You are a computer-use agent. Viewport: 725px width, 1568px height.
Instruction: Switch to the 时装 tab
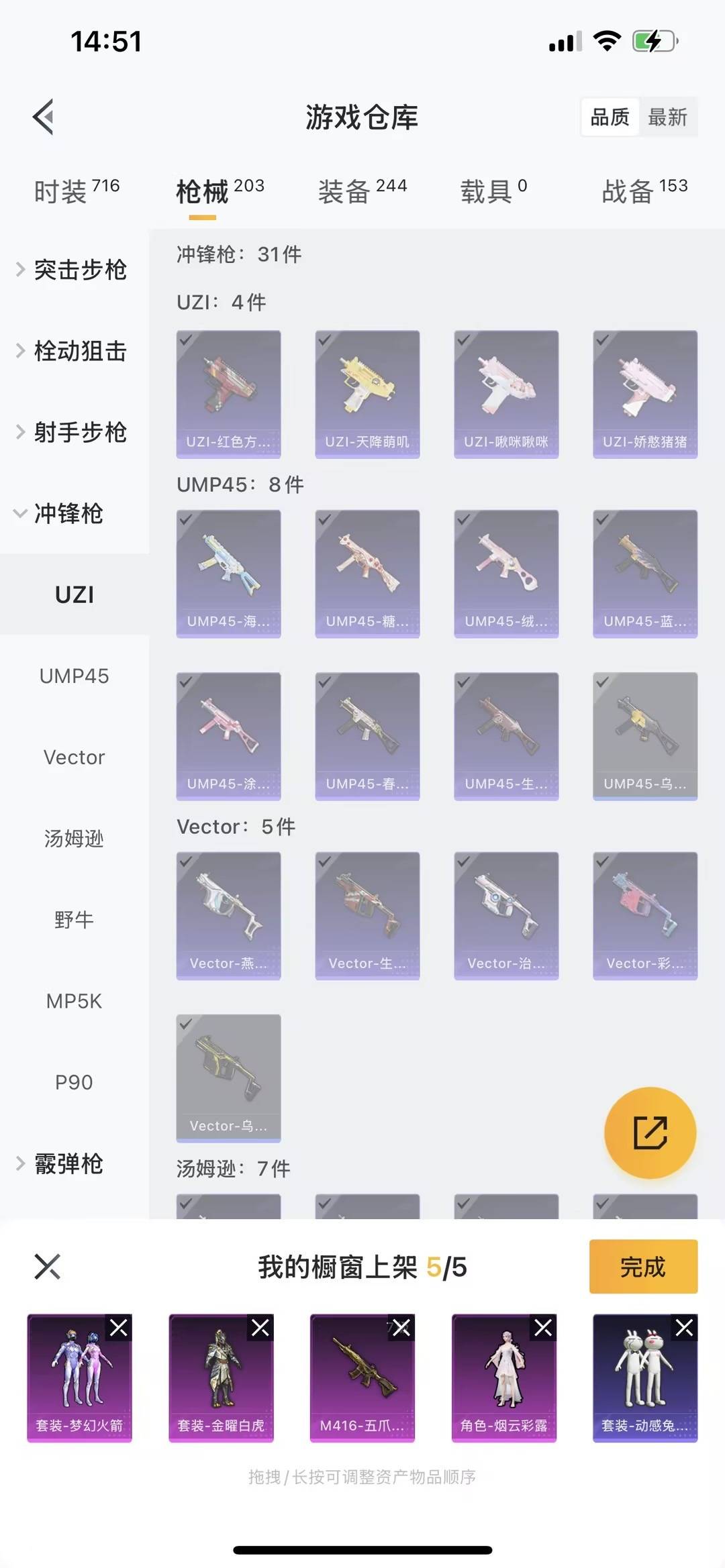[76, 191]
